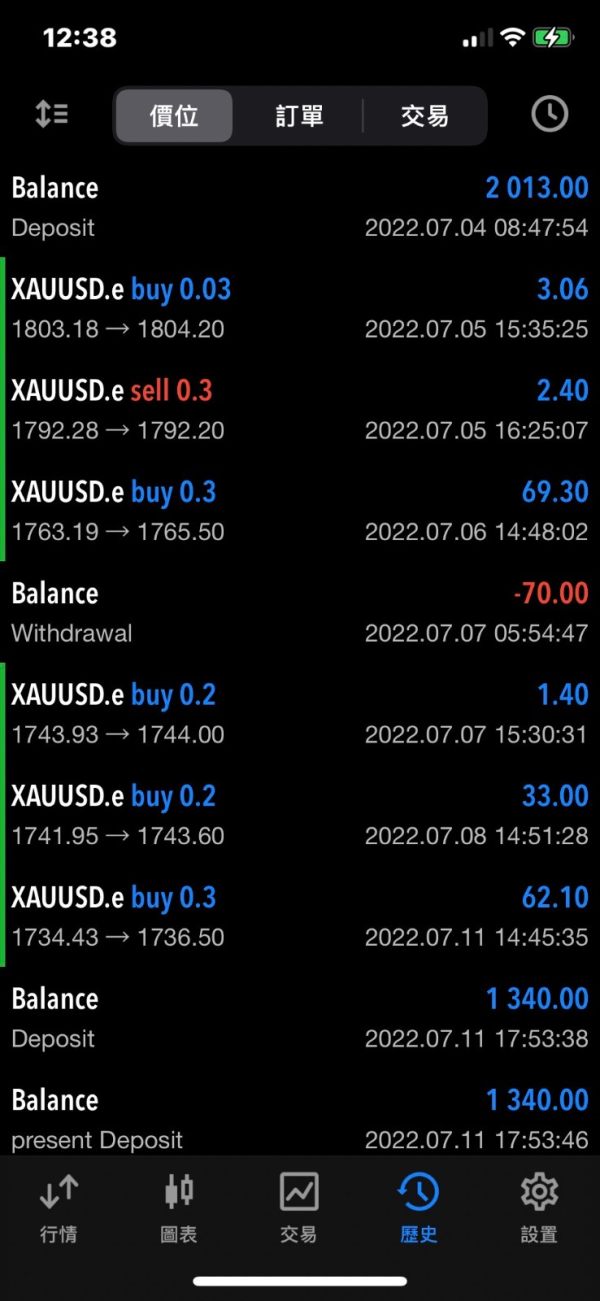
Task: Open the trade with profit 62.10
Action: click(x=300, y=916)
